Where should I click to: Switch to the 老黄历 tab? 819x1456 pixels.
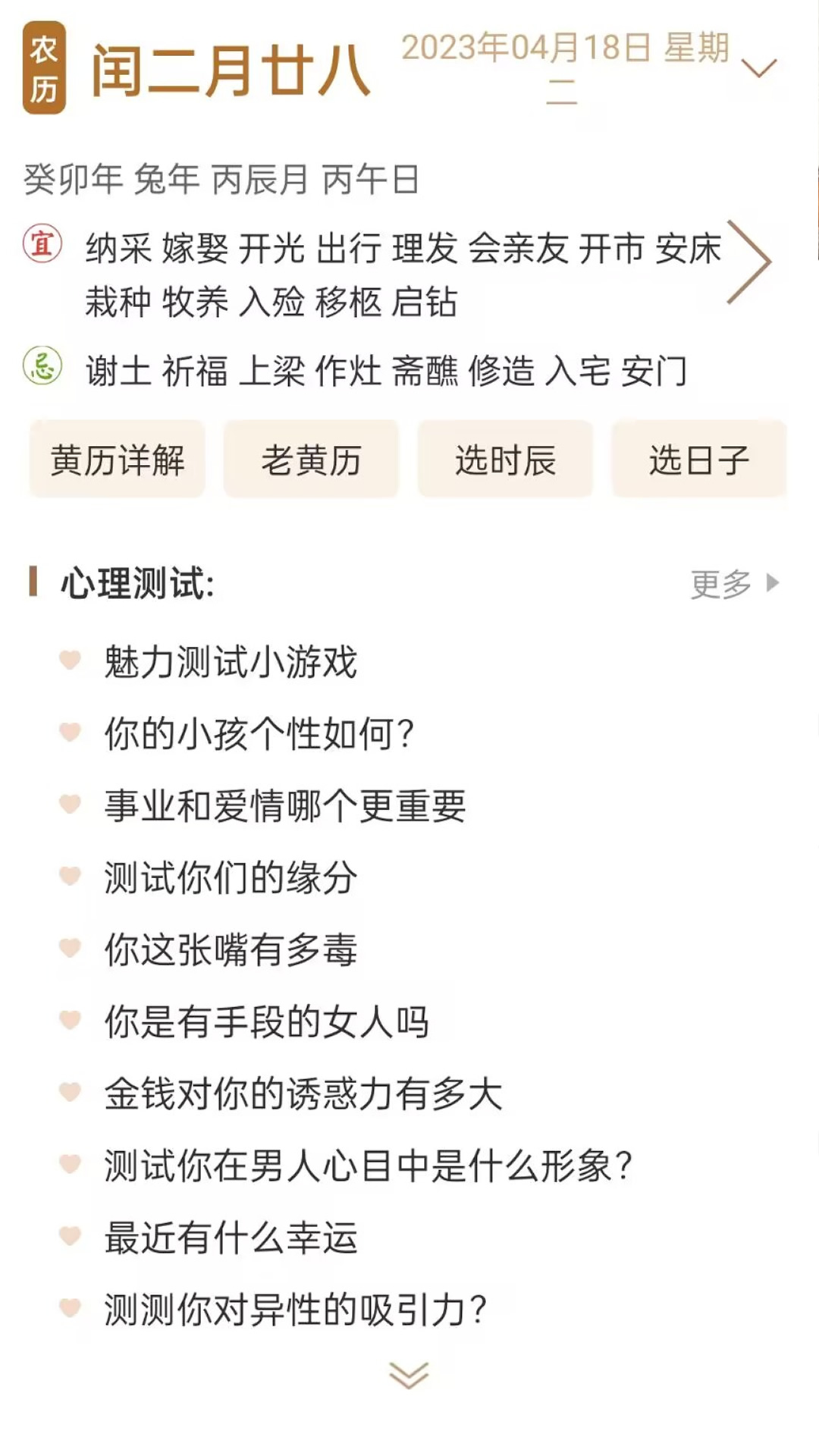(x=312, y=459)
